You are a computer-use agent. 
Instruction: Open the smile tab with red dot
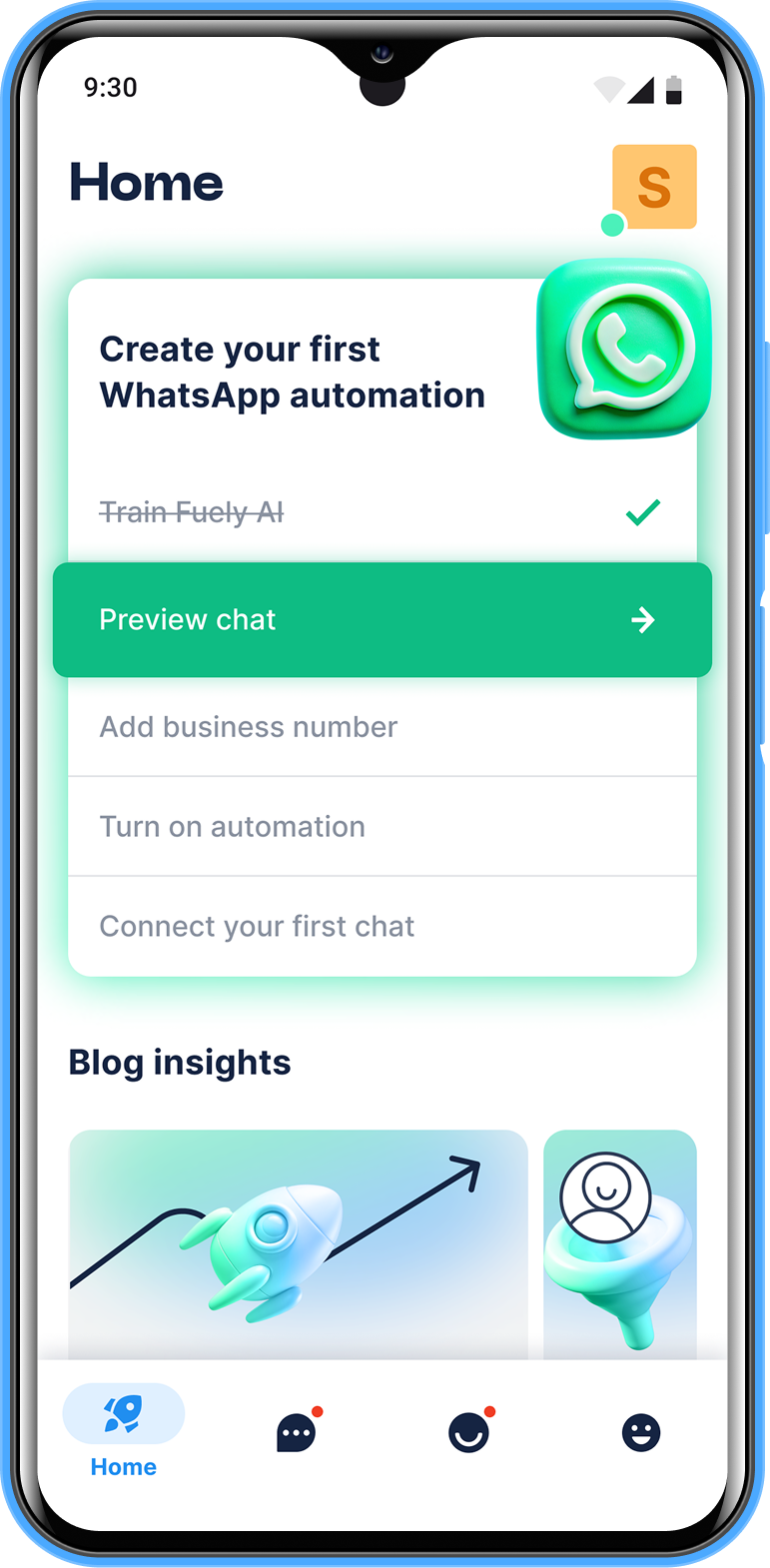pos(468,1433)
